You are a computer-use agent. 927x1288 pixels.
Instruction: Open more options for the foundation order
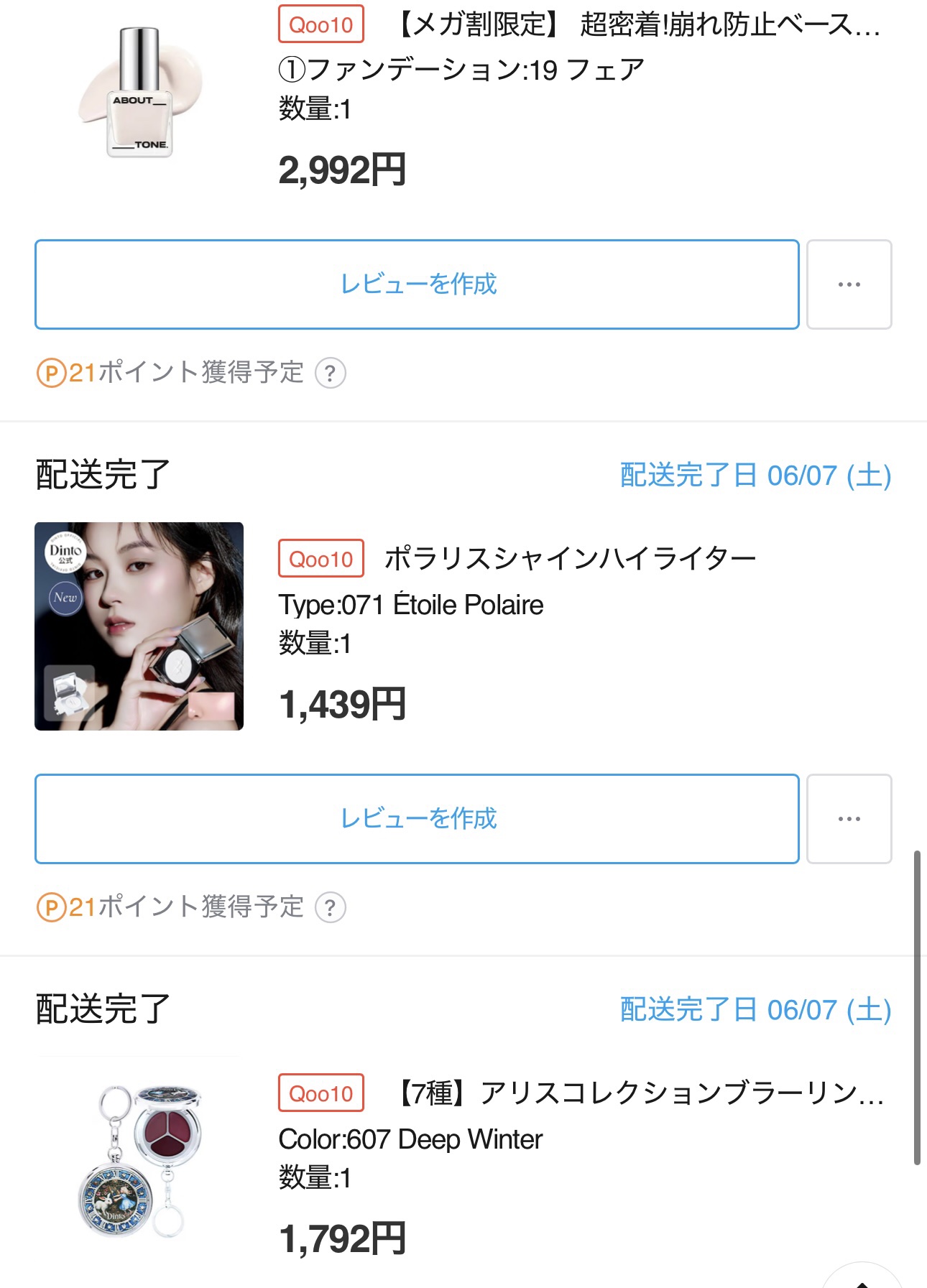[849, 284]
